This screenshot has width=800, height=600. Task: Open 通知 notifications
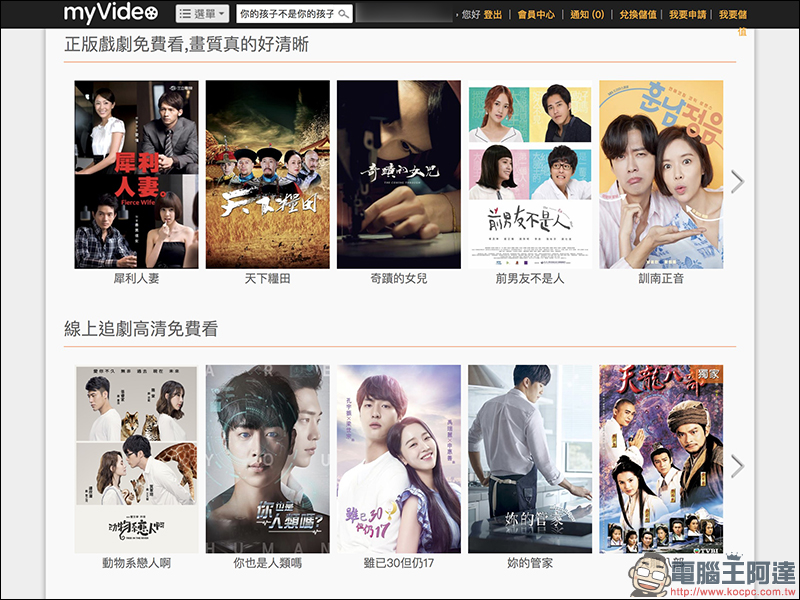tap(587, 15)
